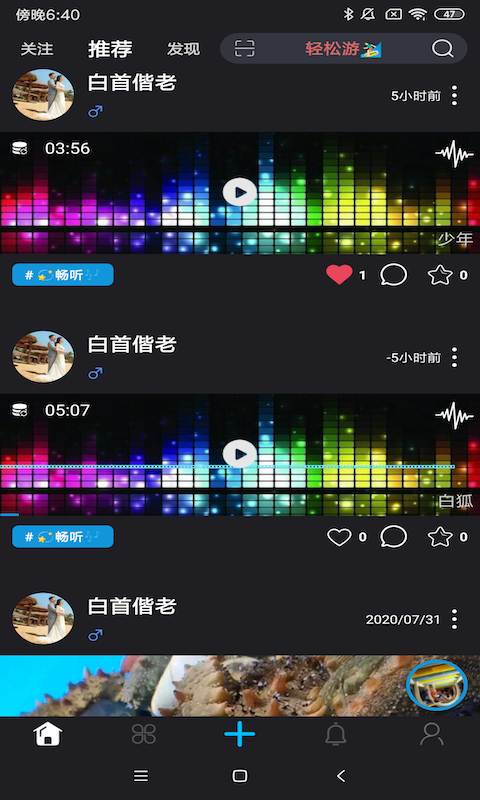The width and height of the screenshot is (480, 800).
Task: Go back with system back button
Action: (341, 776)
